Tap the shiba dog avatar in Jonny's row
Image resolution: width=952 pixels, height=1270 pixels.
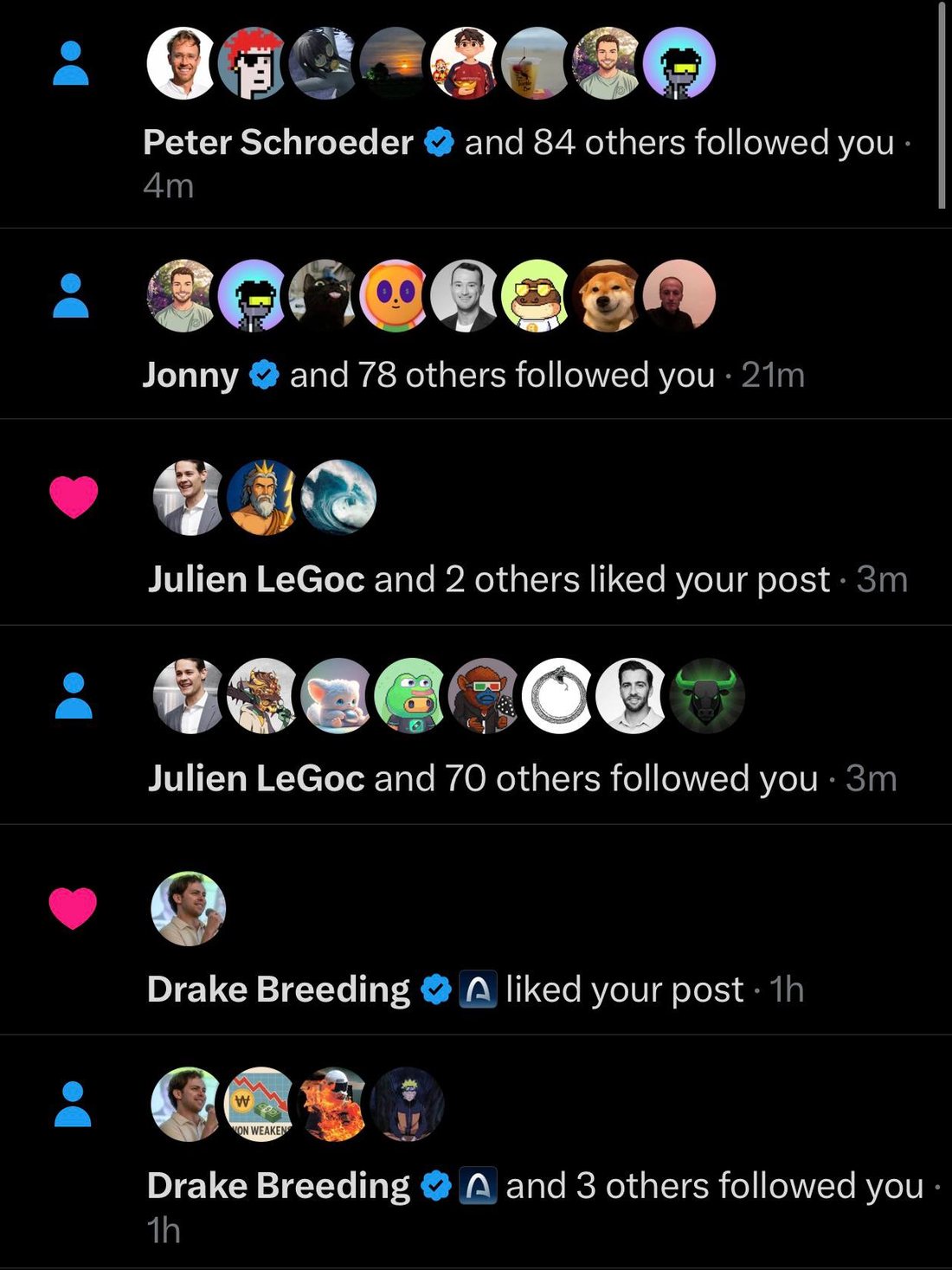pos(608,296)
